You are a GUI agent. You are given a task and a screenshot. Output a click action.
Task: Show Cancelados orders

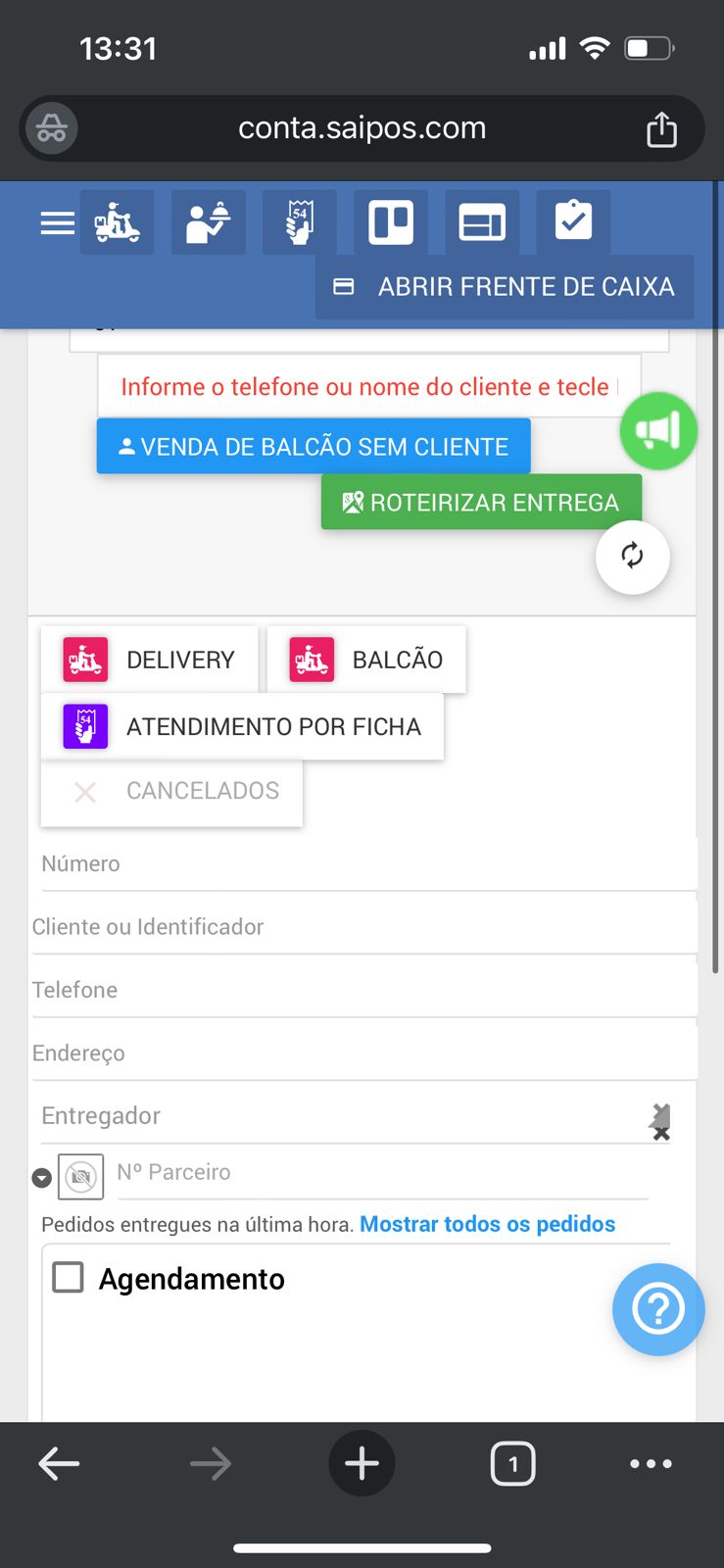pos(172,791)
